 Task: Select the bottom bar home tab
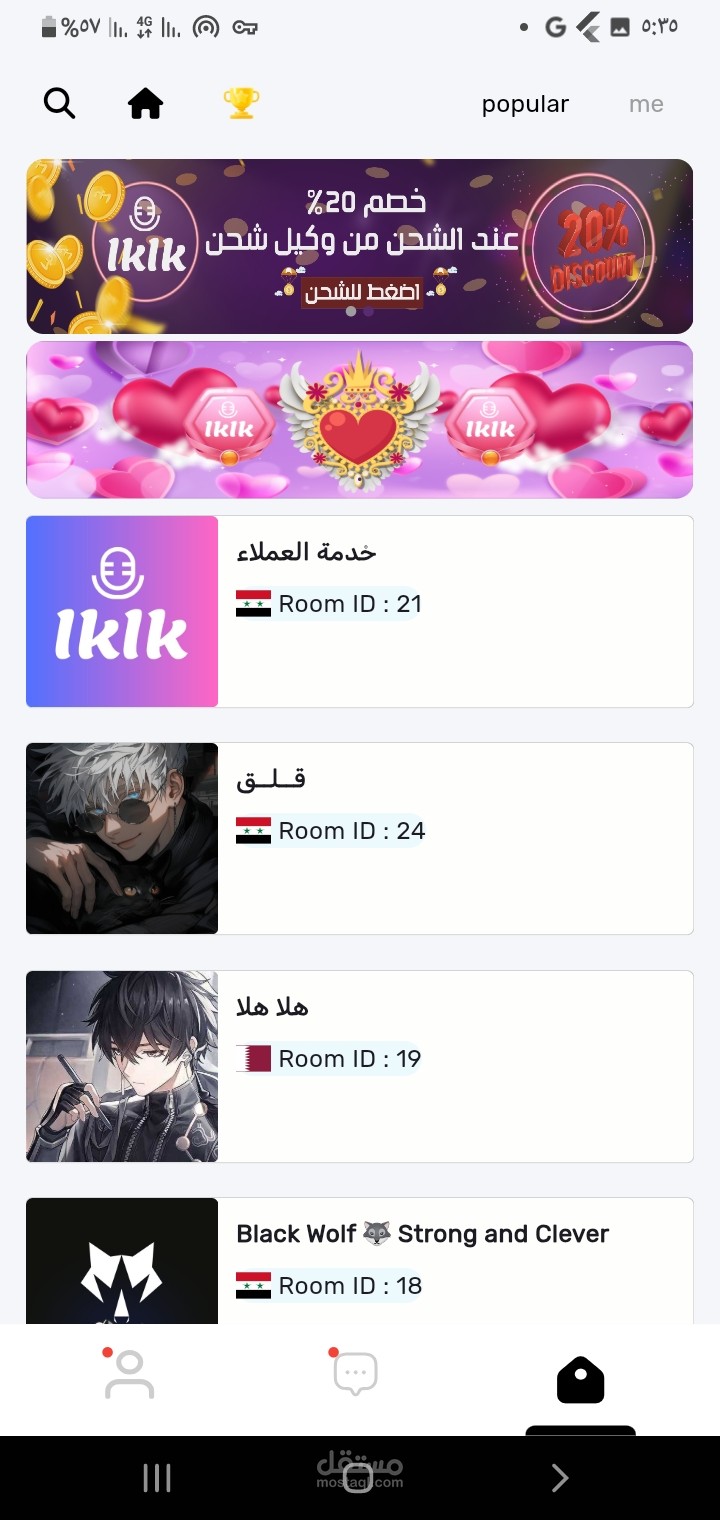[x=580, y=1381]
